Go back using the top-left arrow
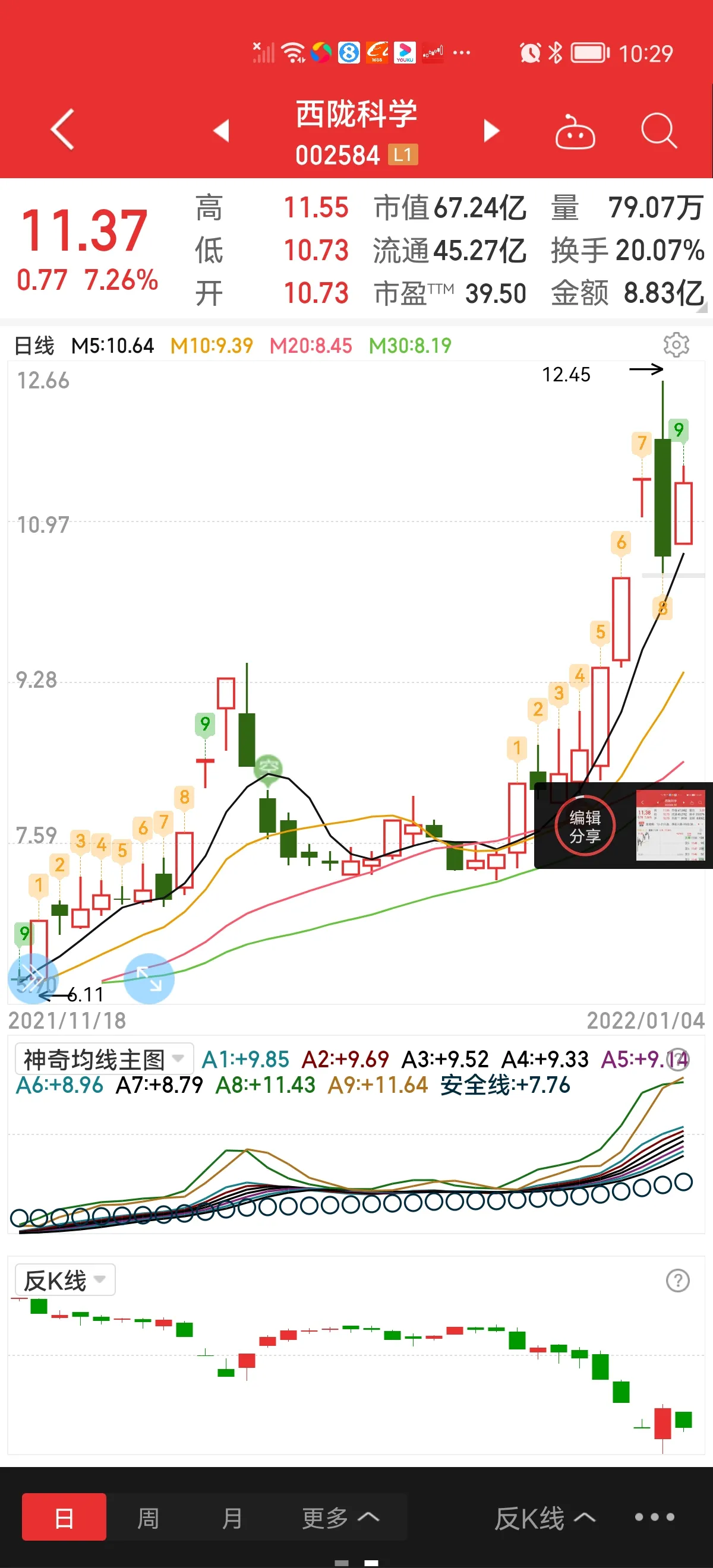The width and height of the screenshot is (713, 1568). point(63,129)
